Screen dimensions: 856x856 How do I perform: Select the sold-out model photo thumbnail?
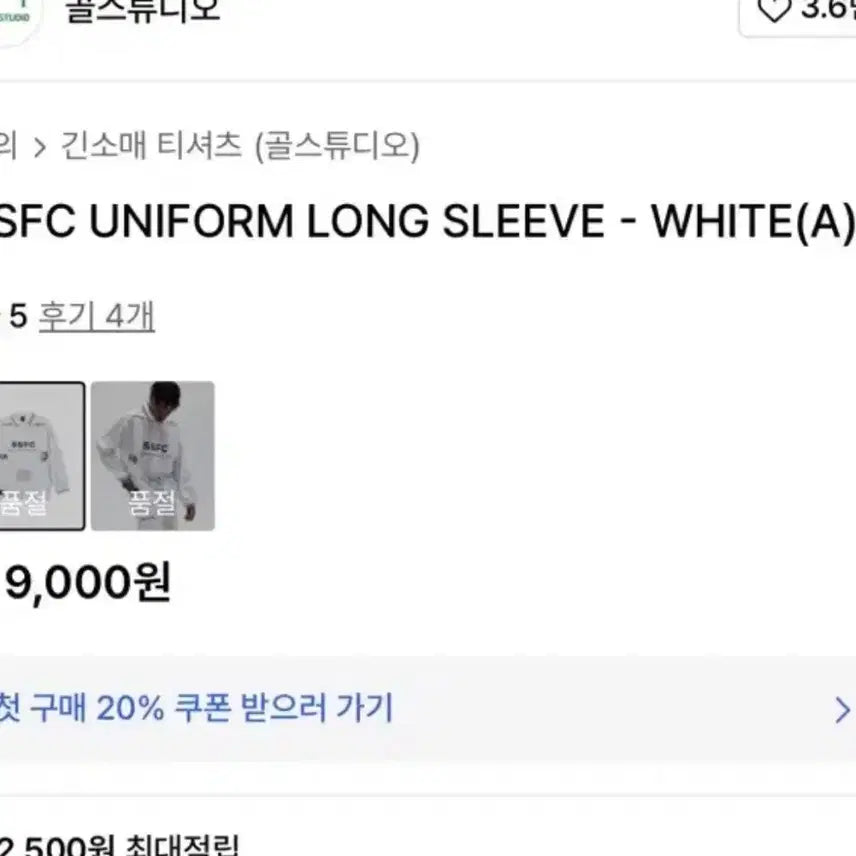[153, 456]
